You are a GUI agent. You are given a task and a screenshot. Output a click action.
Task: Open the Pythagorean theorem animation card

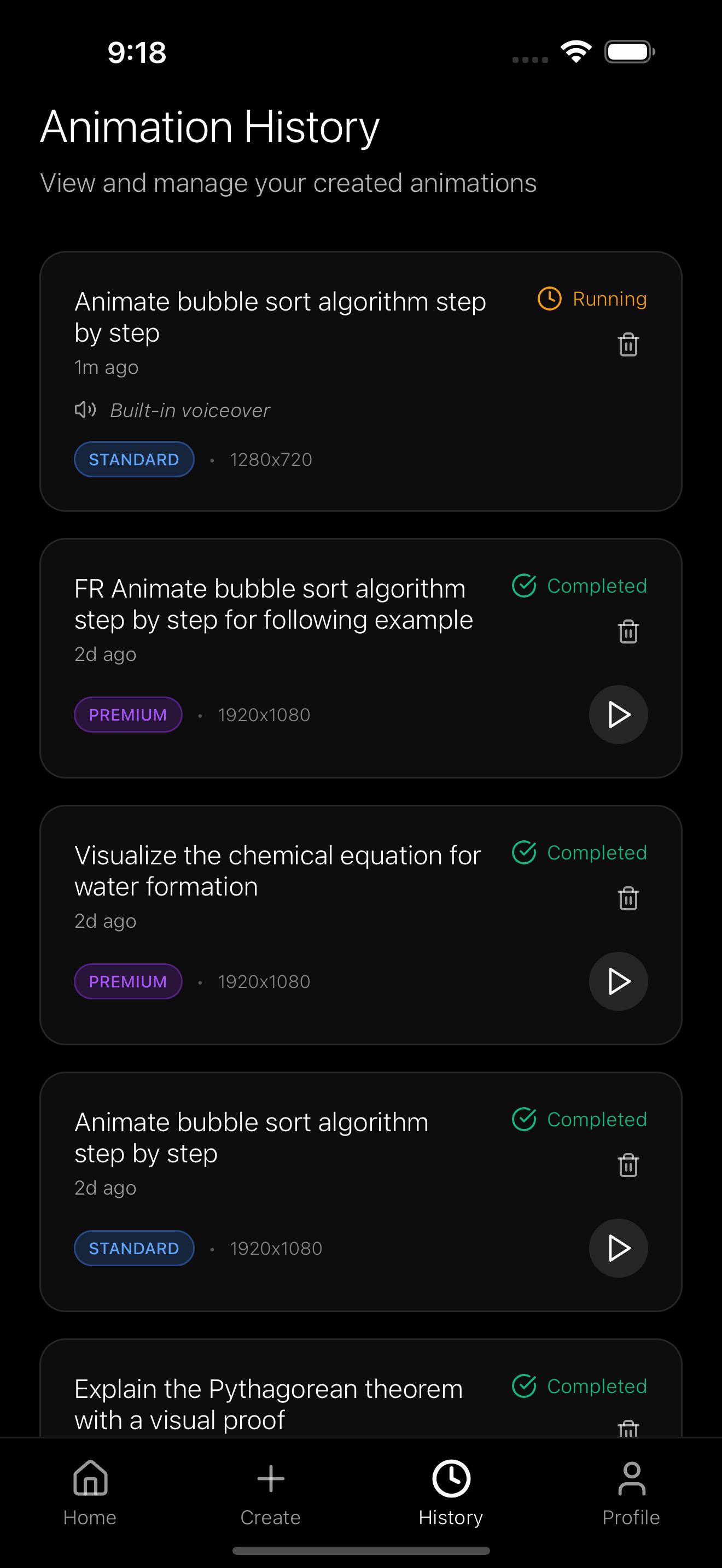coord(360,1389)
